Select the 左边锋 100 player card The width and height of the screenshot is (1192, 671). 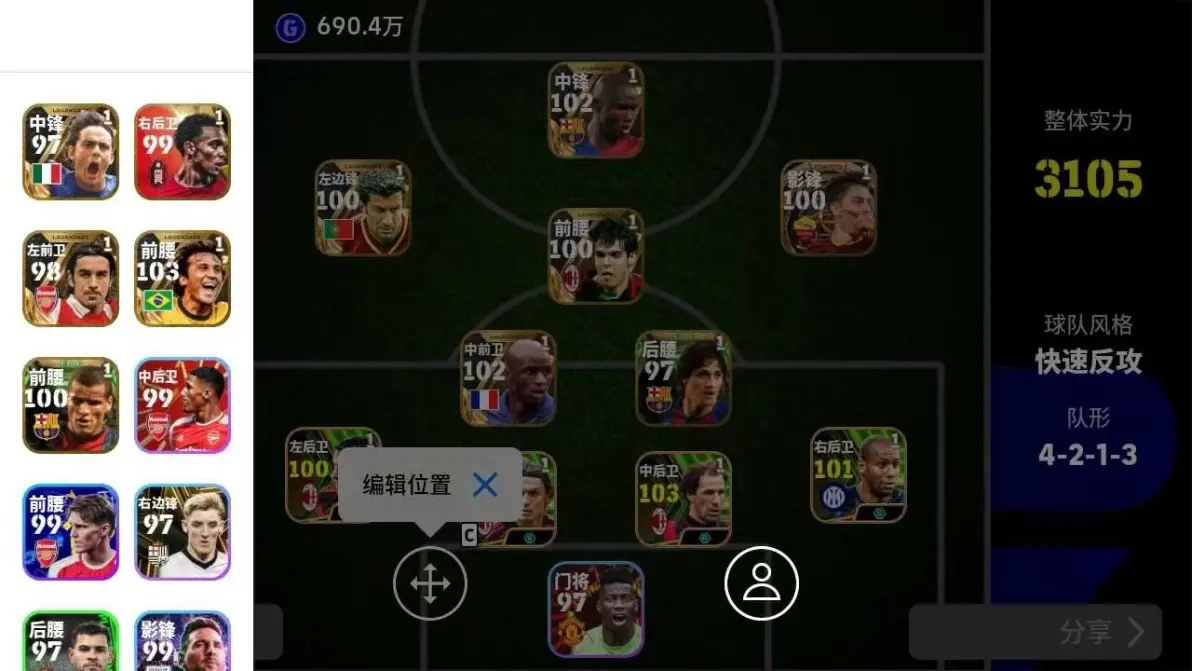(x=363, y=208)
